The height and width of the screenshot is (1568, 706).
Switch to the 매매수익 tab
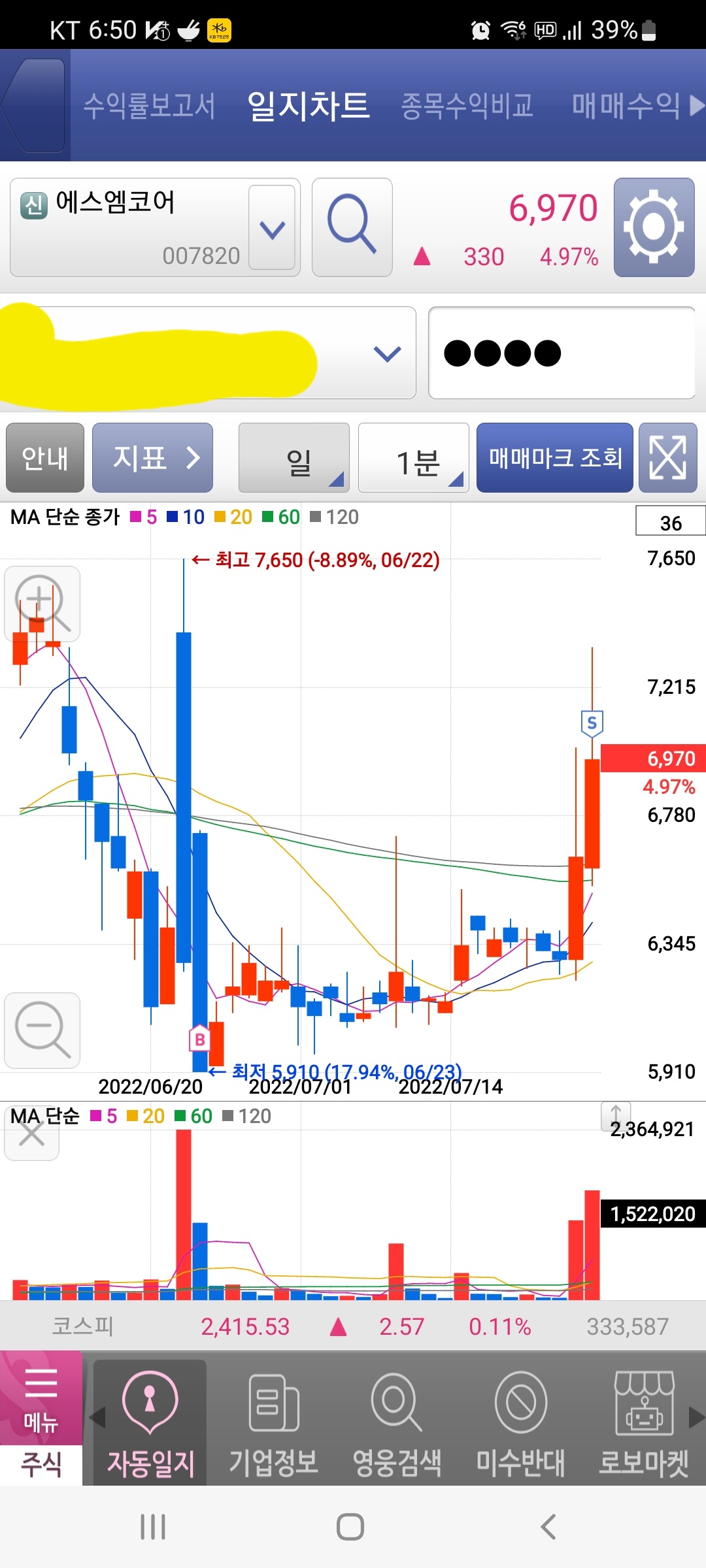(626, 106)
